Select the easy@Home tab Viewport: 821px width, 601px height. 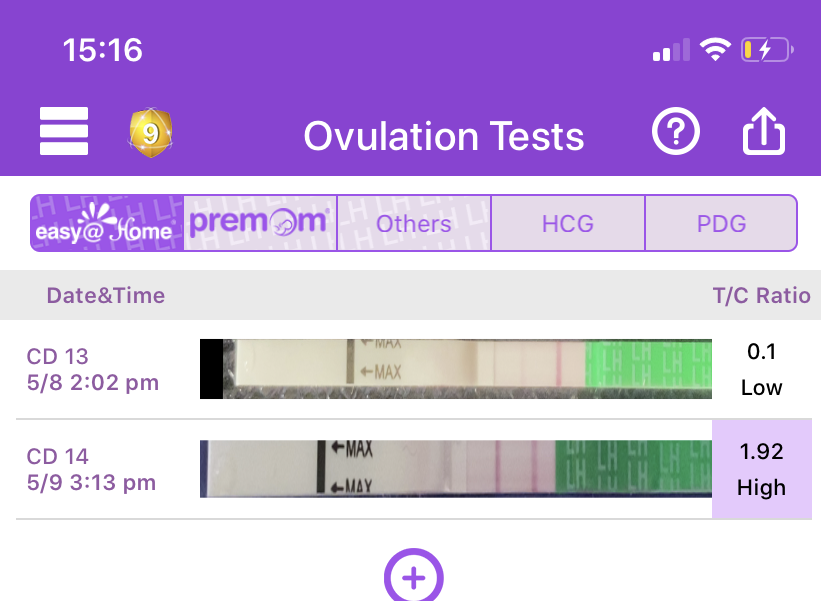click(x=107, y=223)
